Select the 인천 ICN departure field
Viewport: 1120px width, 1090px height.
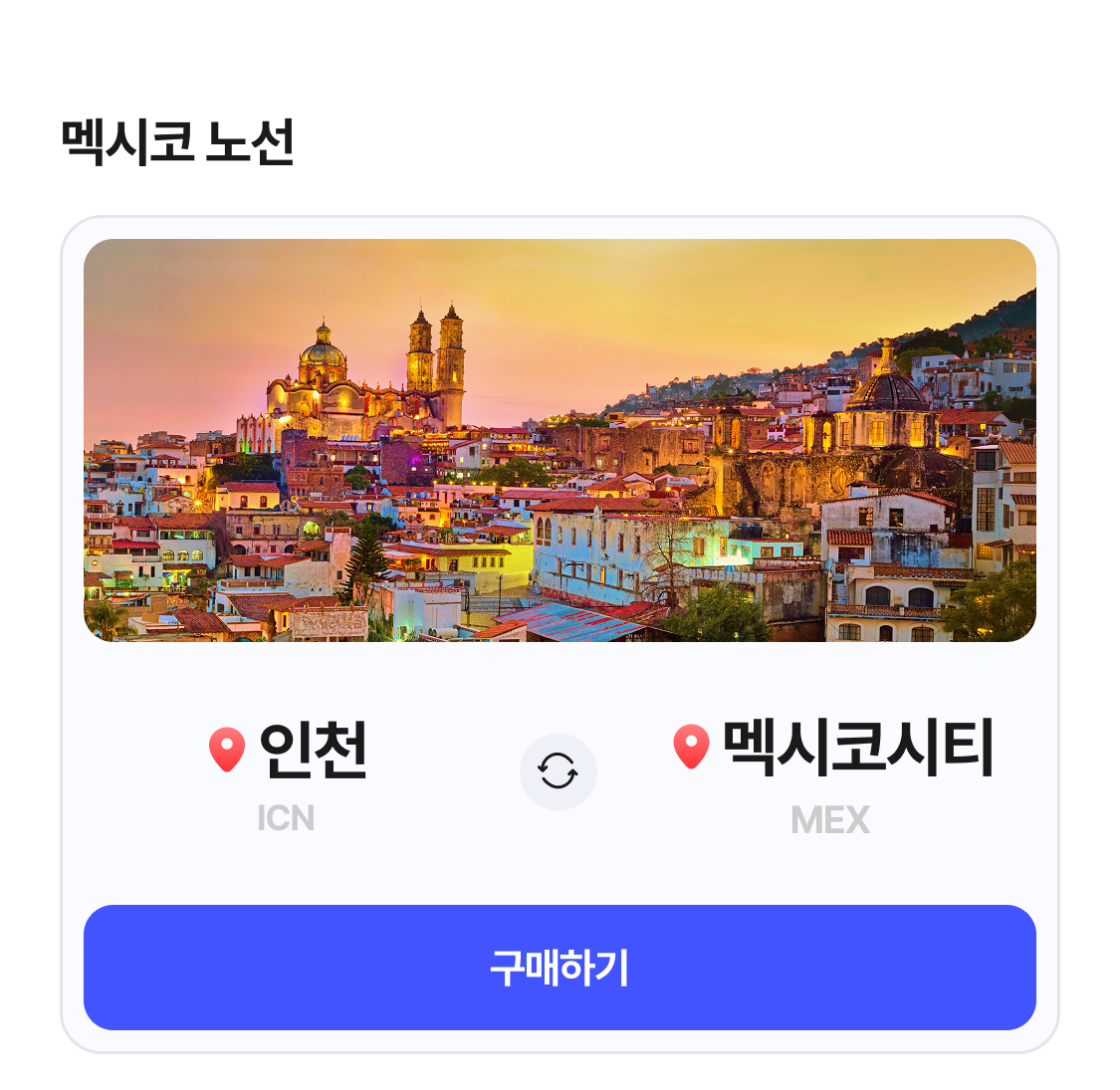pyautogui.click(x=289, y=771)
